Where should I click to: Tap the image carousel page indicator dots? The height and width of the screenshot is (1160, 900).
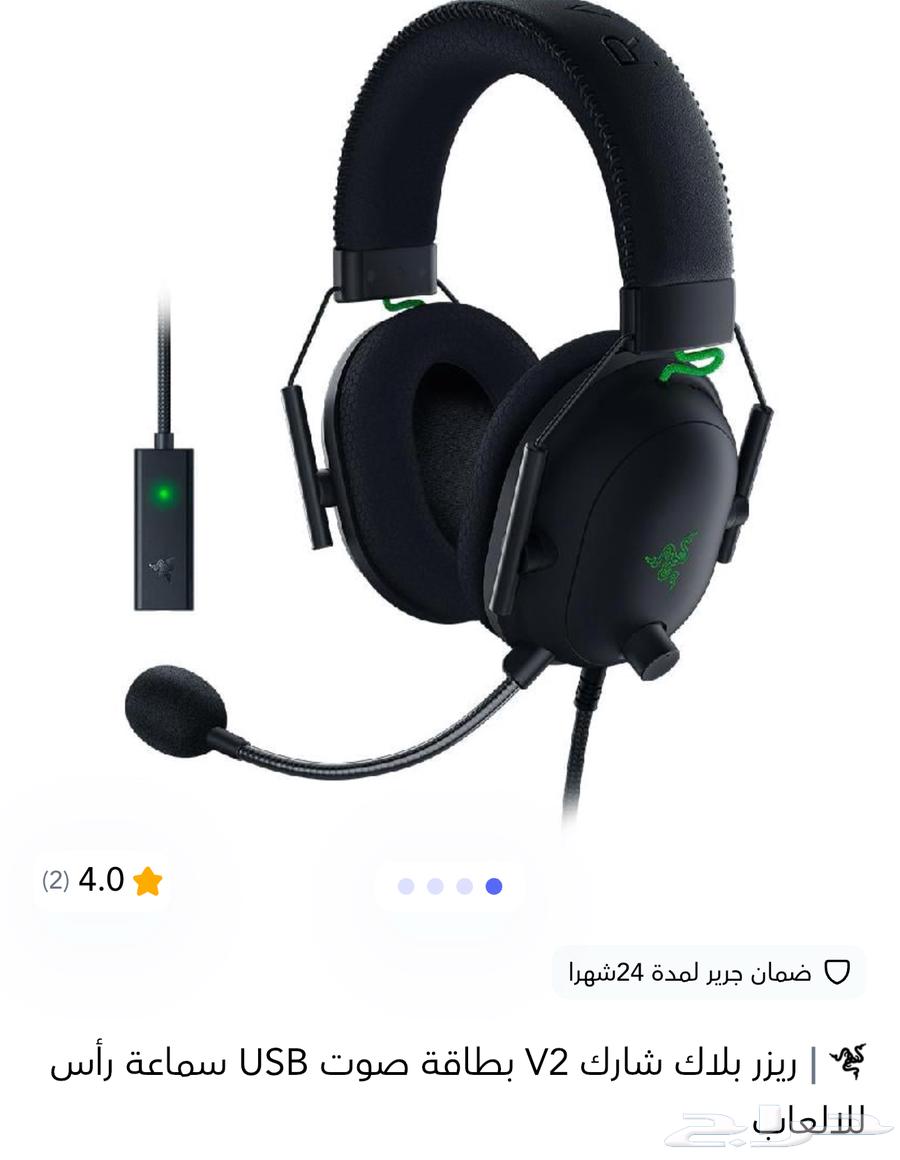coord(449,886)
